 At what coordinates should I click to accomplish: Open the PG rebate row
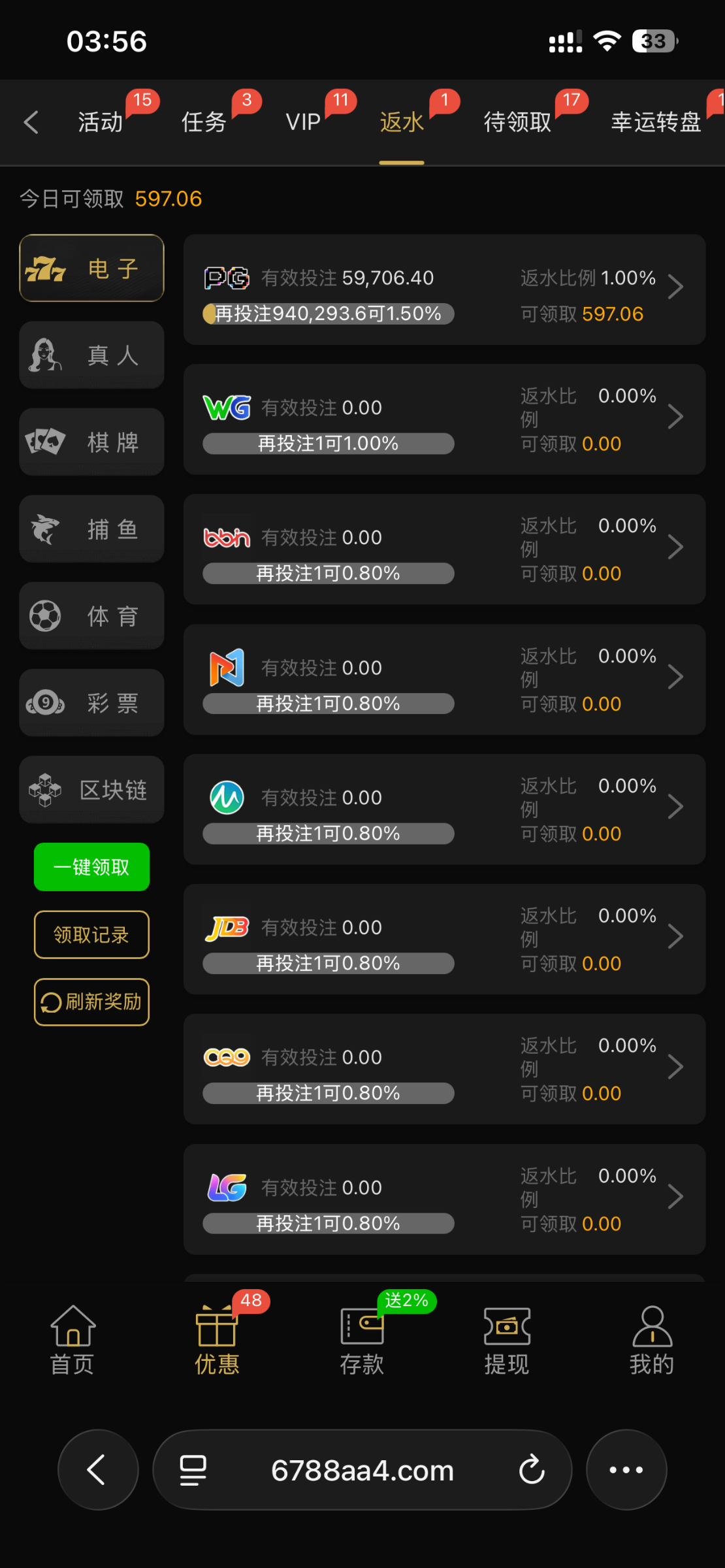[444, 289]
